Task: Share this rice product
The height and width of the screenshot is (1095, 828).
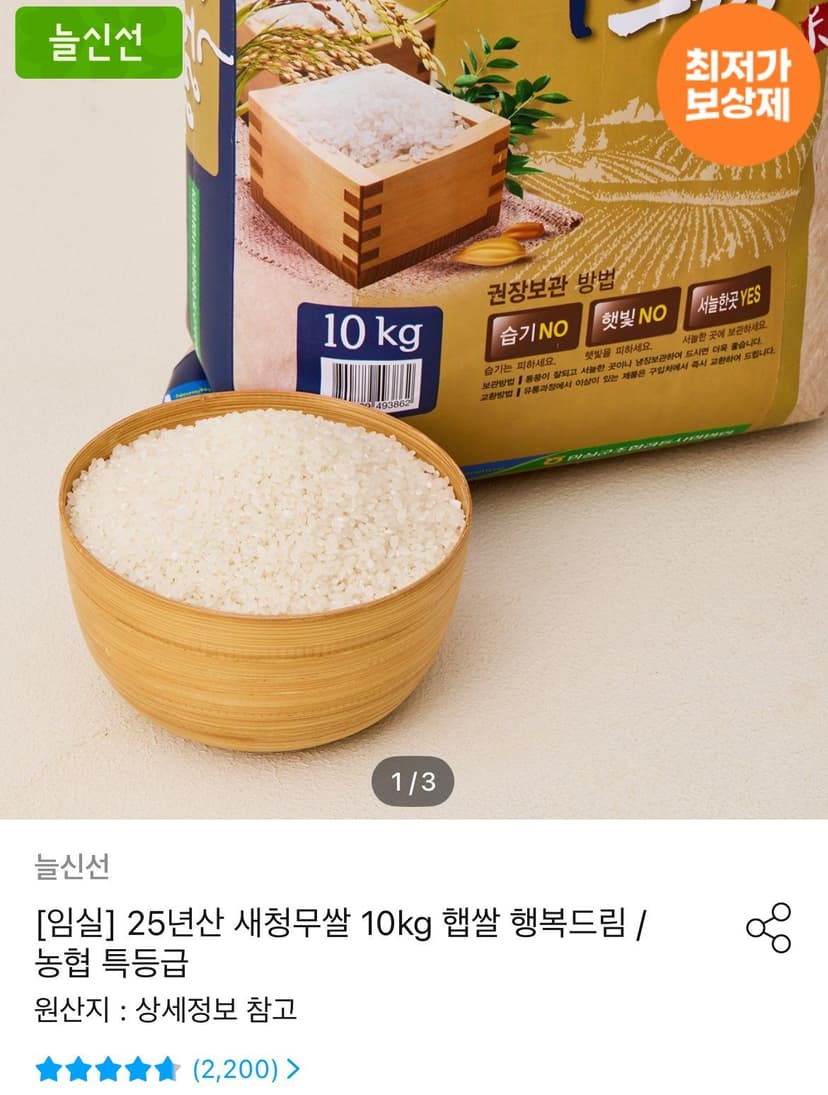Action: click(x=768, y=927)
